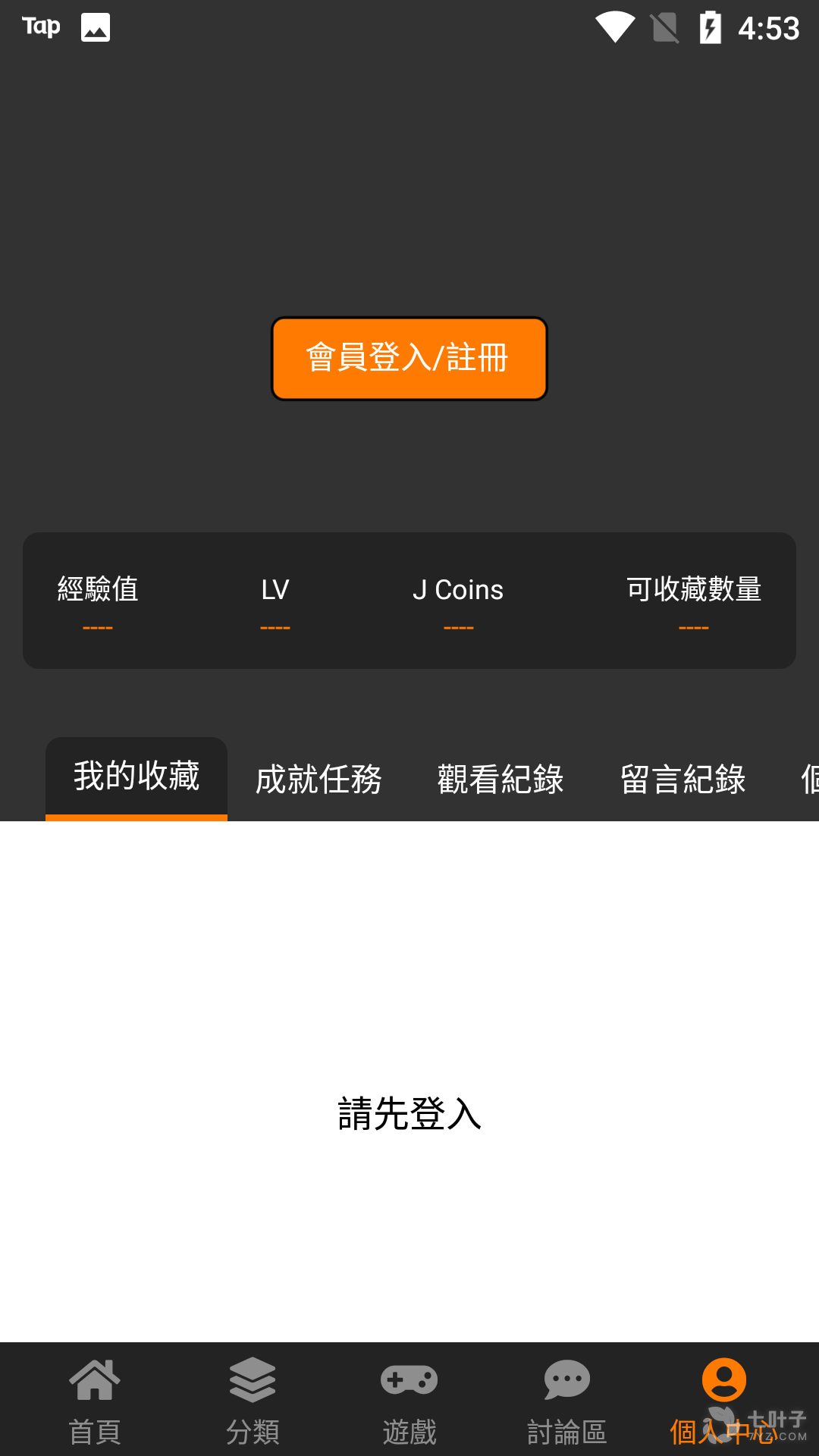Switch to the 成就任務 tab
The image size is (819, 1456).
[318, 780]
